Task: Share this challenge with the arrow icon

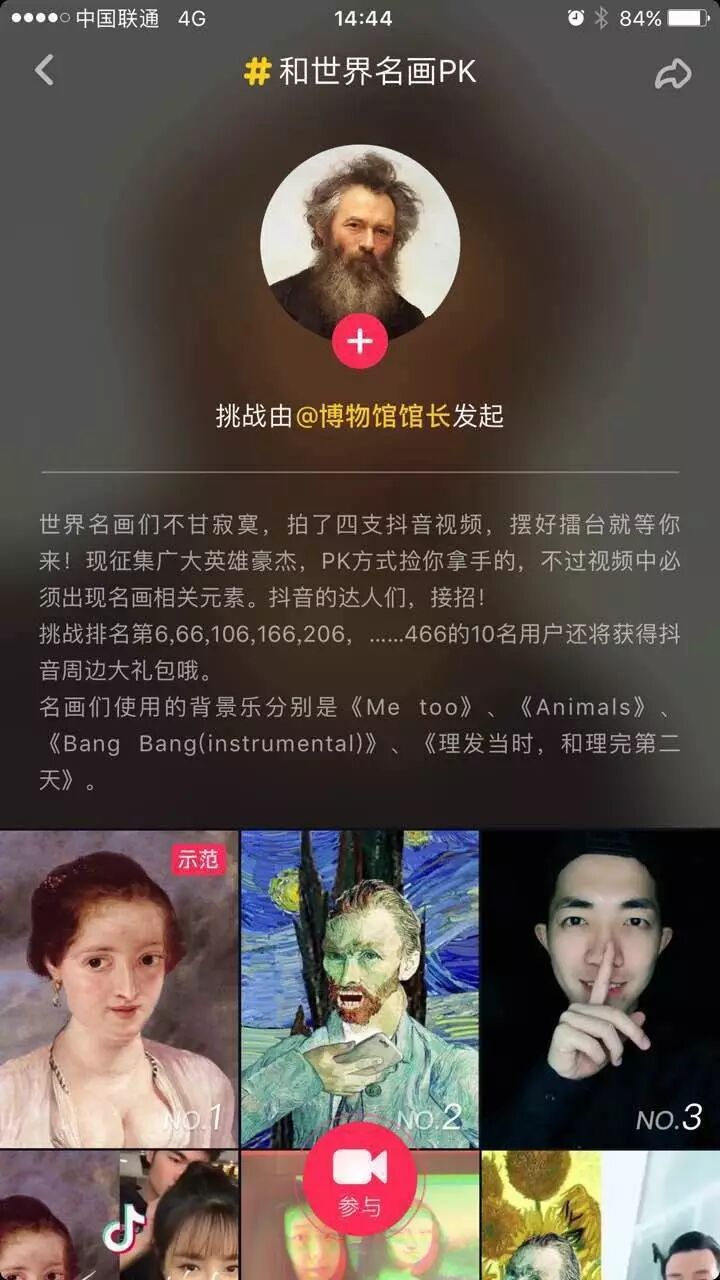Action: [x=673, y=73]
